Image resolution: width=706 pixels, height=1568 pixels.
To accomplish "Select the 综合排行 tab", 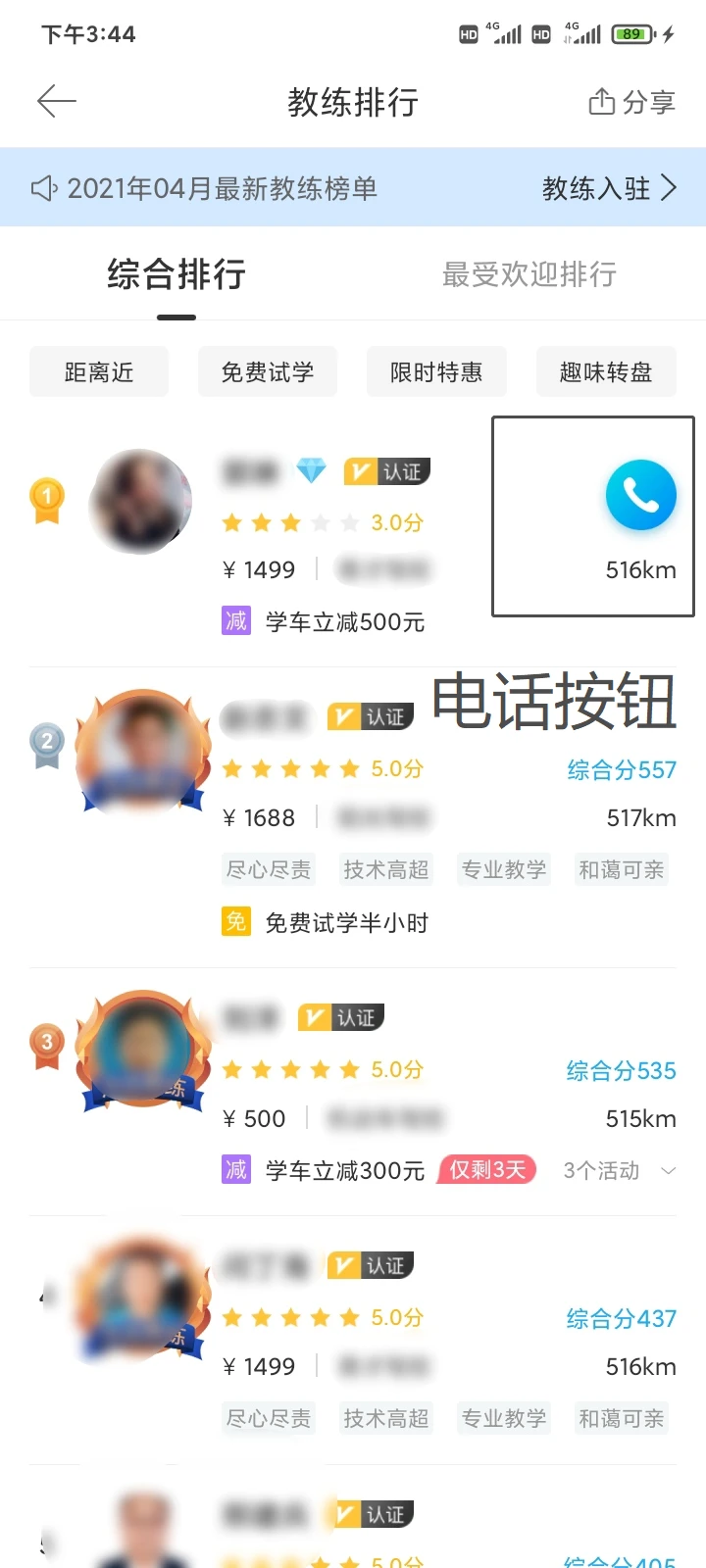I will (x=176, y=275).
